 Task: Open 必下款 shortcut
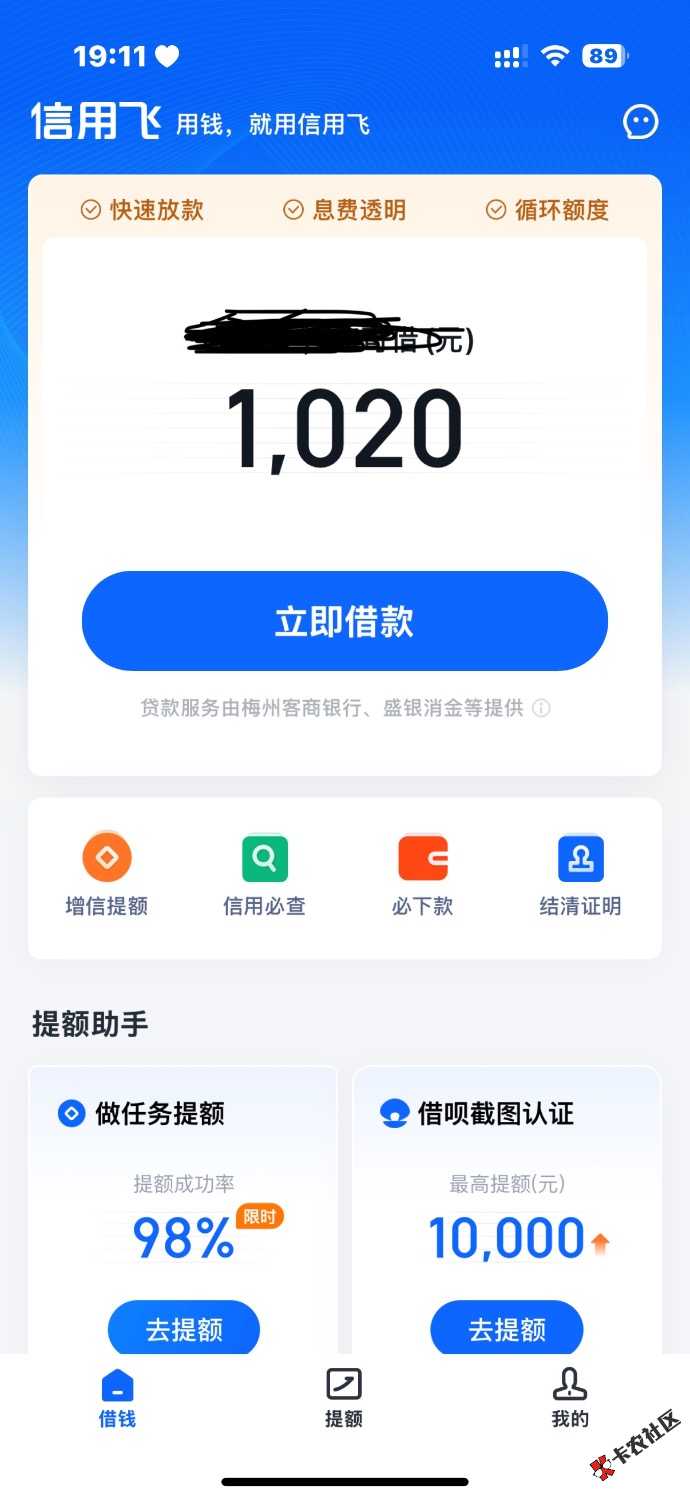click(x=422, y=874)
